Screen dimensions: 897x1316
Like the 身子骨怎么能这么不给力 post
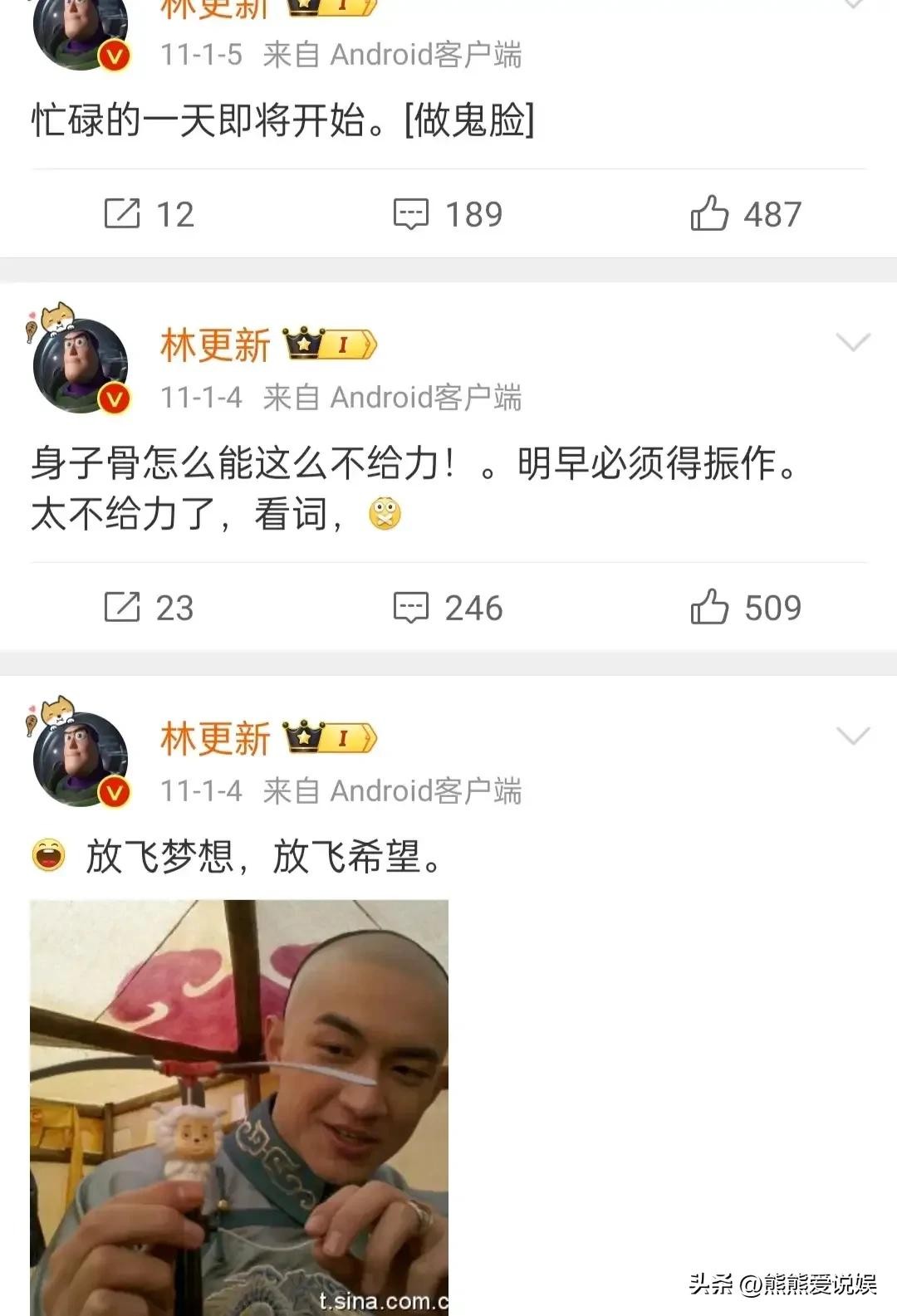point(710,608)
